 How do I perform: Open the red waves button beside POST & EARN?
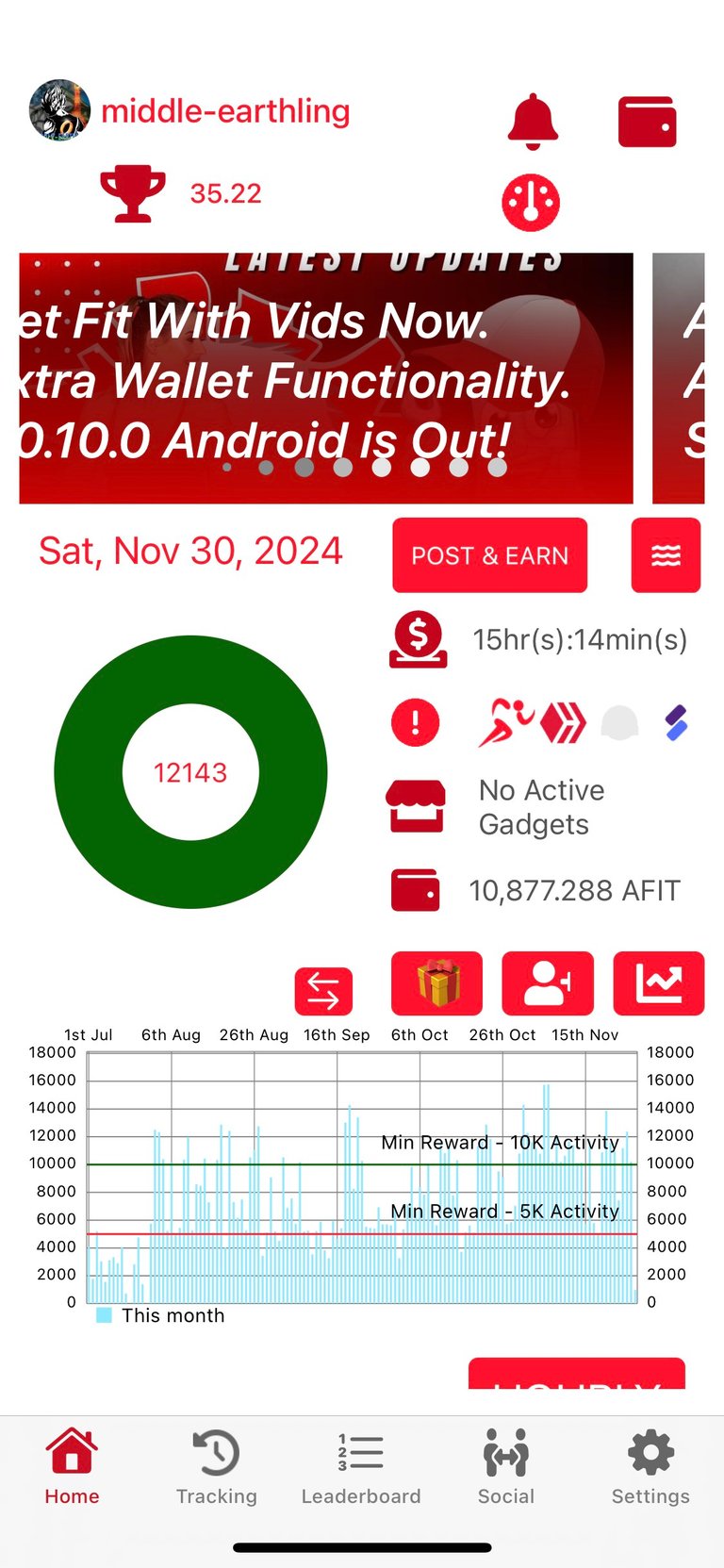point(666,555)
